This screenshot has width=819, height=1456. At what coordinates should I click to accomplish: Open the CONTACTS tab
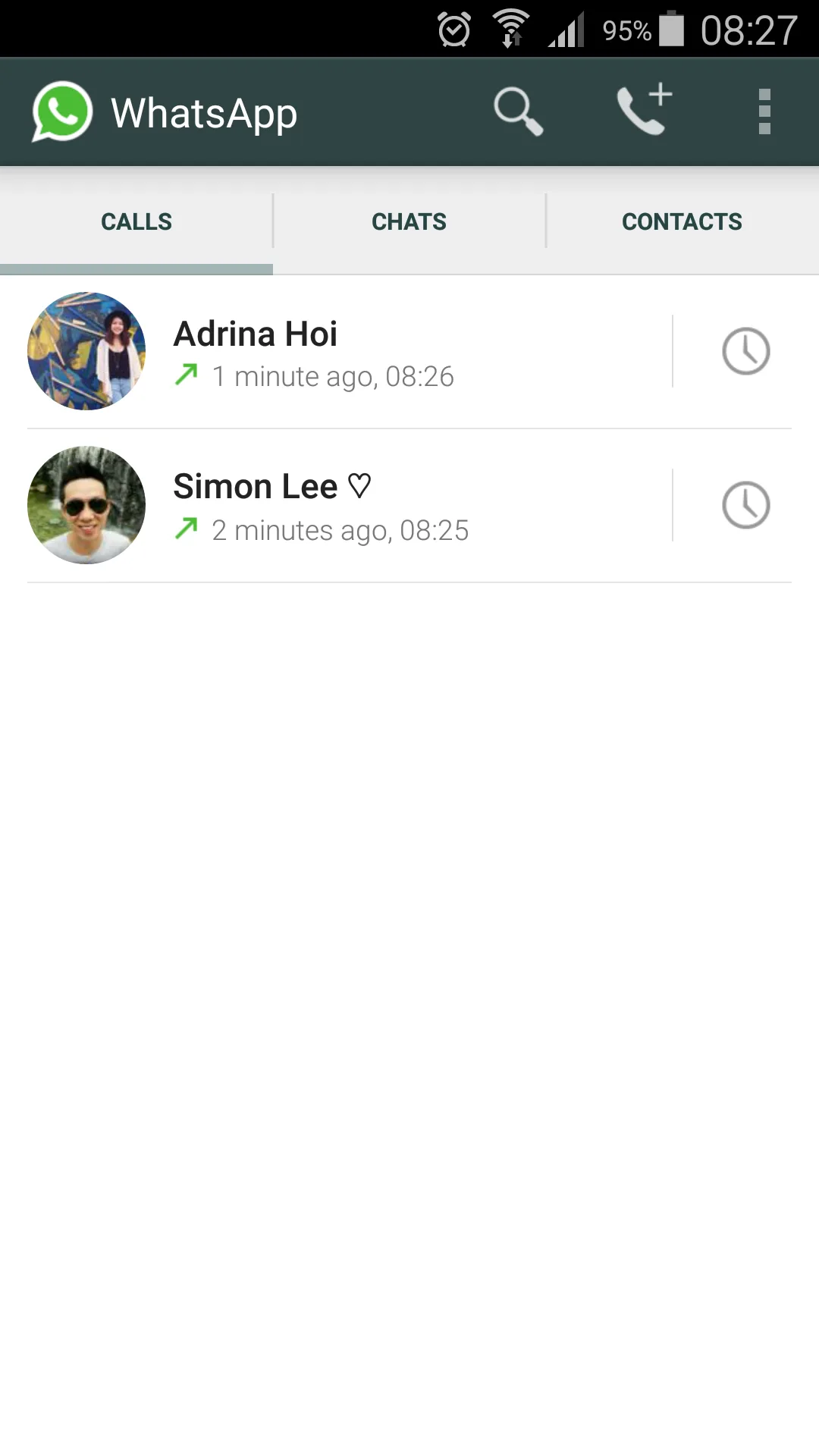(682, 221)
